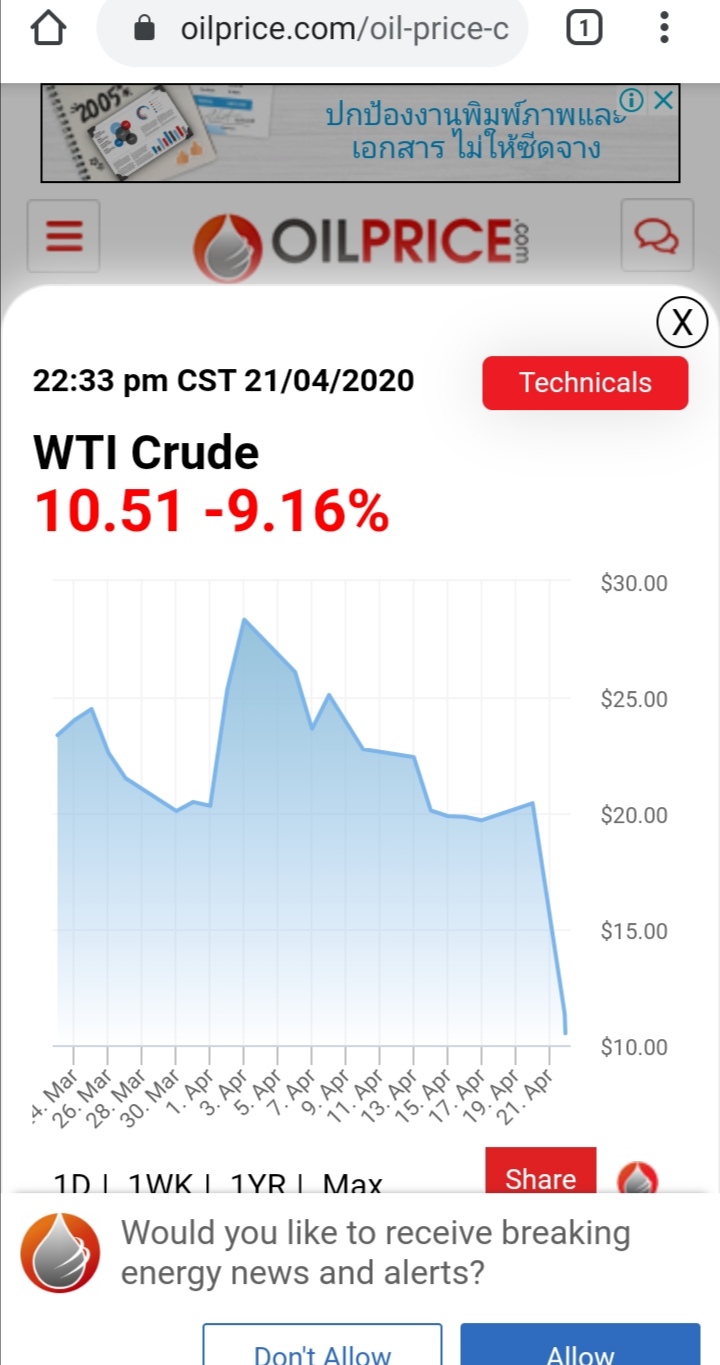Open Technicals for WTI Crude
This screenshot has width=720, height=1365.
[x=585, y=383]
